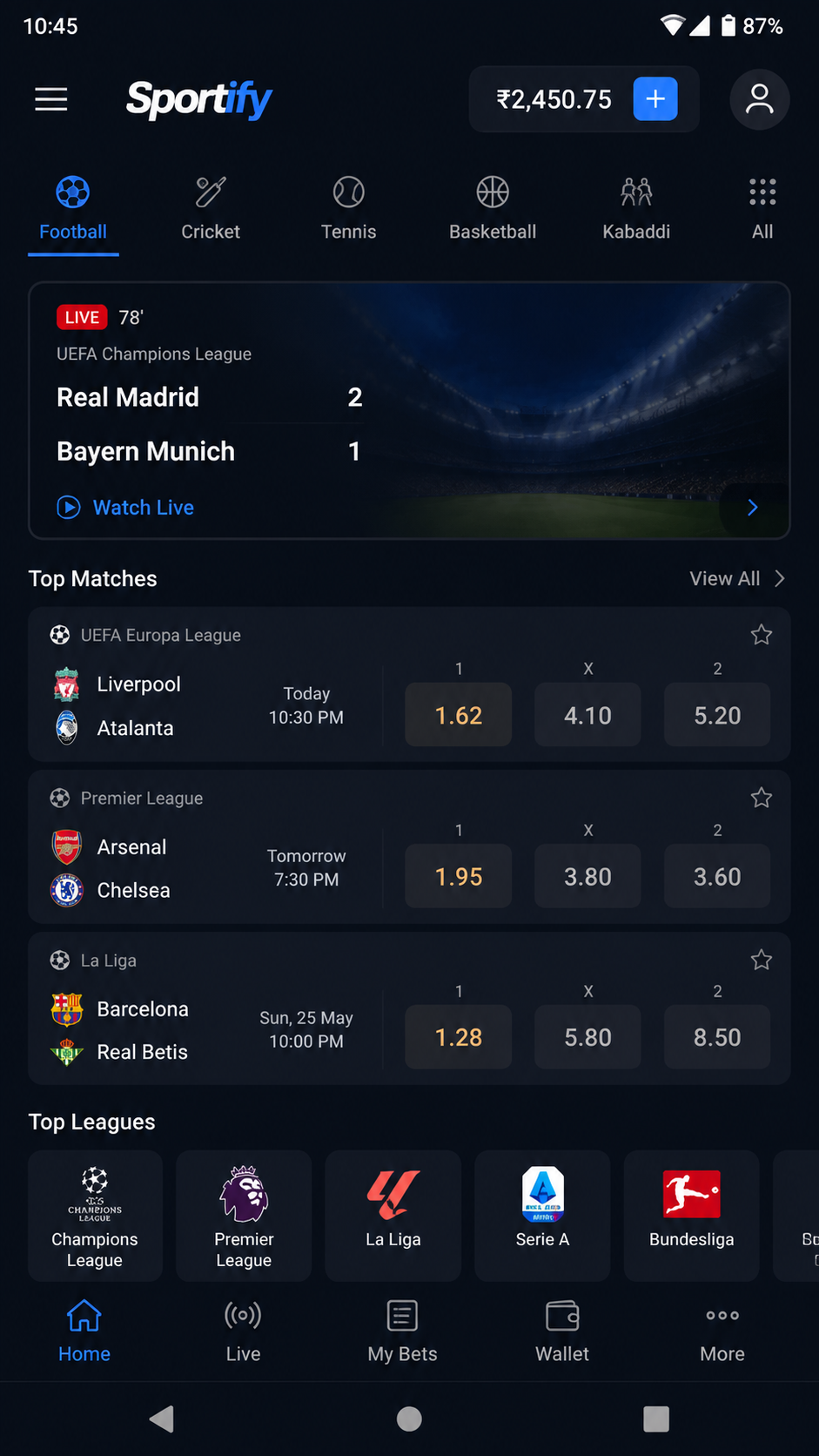The width and height of the screenshot is (819, 1456).
Task: Favorite the Liverpool vs Atalanta match
Action: tap(762, 635)
